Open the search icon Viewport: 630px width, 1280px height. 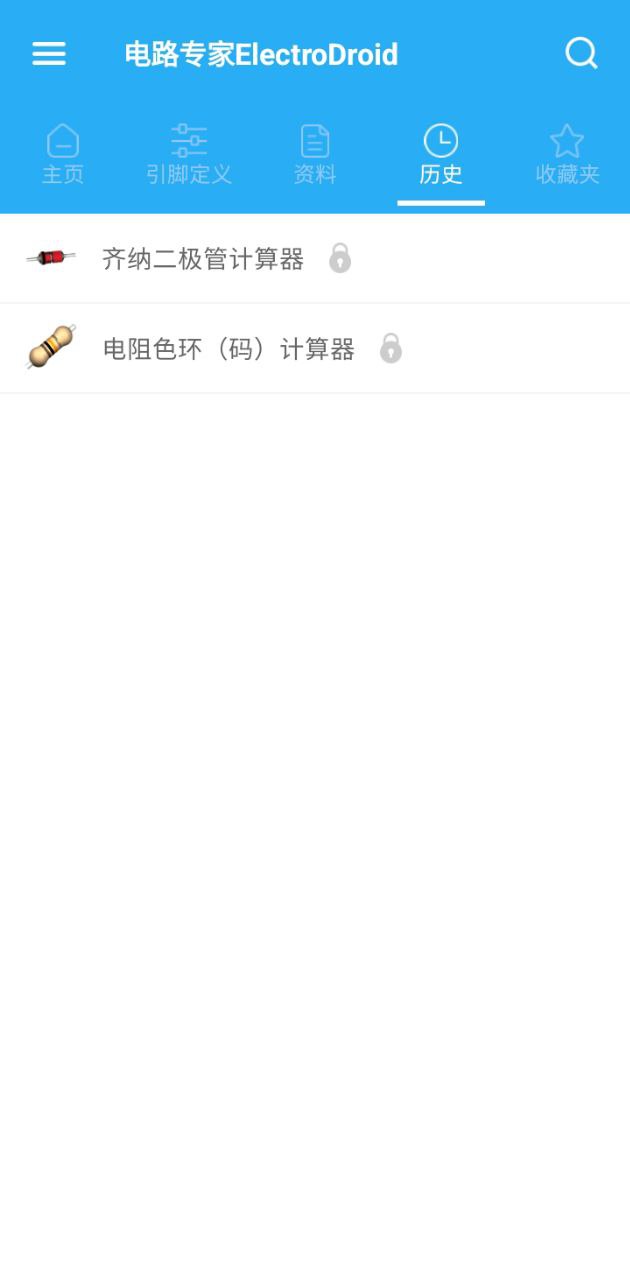(x=581, y=53)
